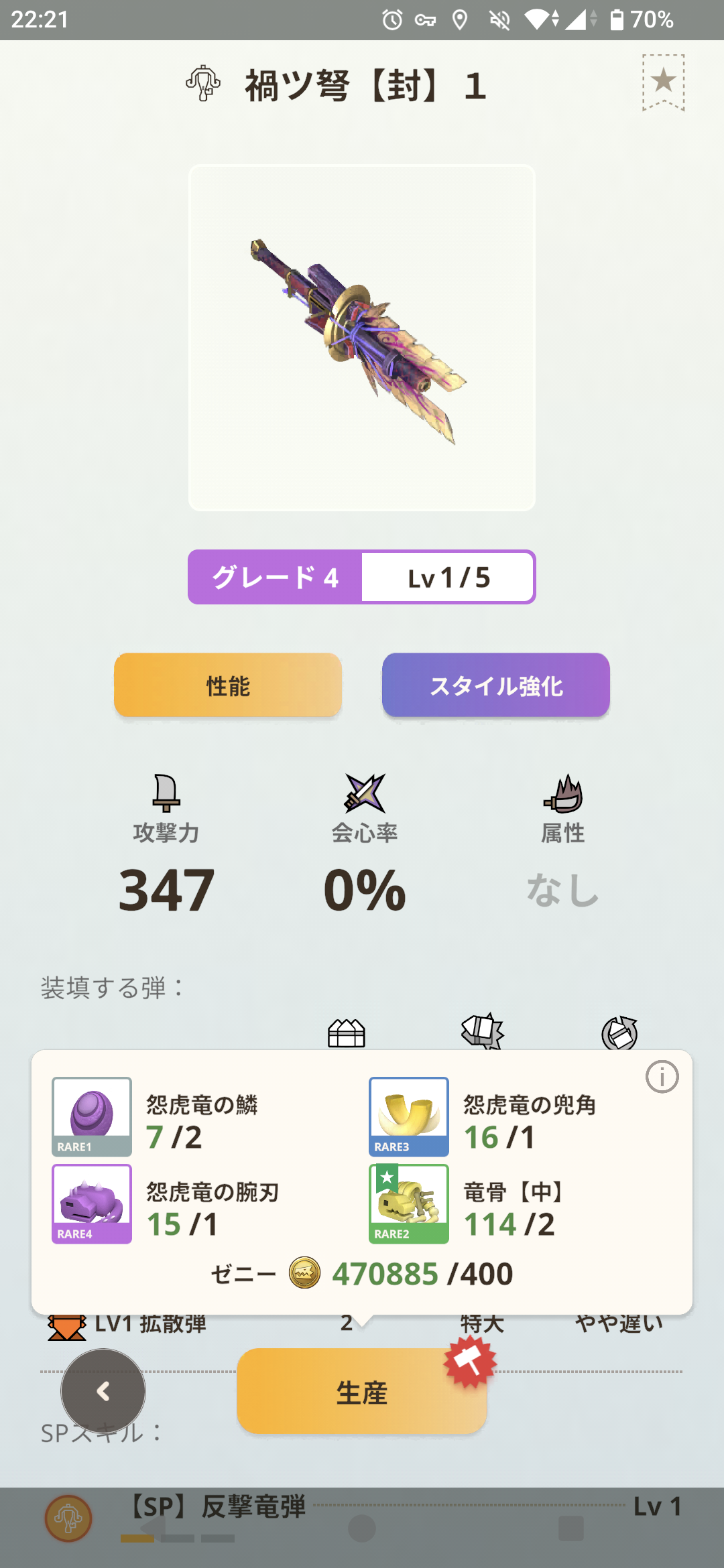The image size is (724, 1568).
Task: Open the materials info icon
Action: point(662,1077)
